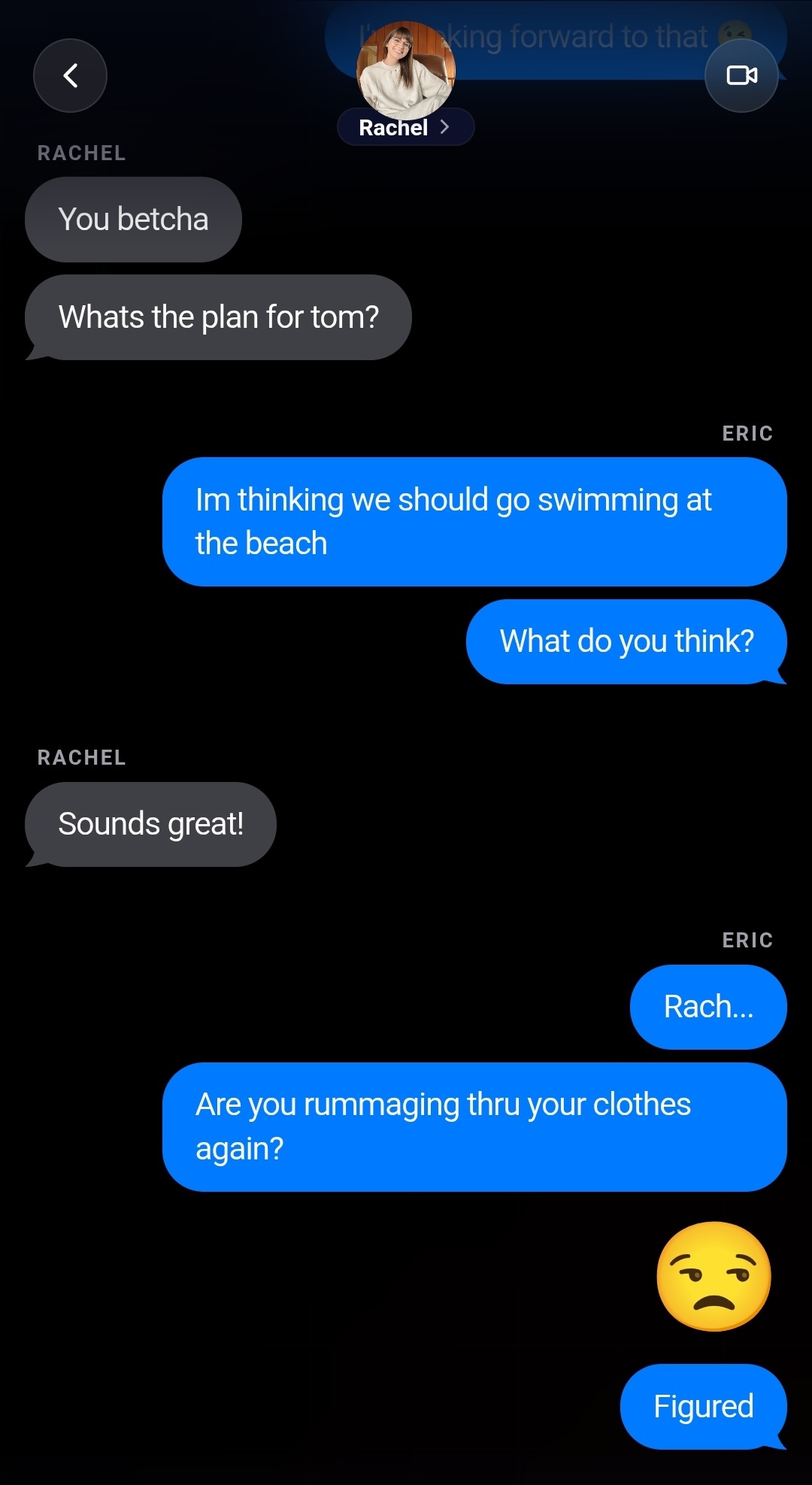Screen dimensions: 812x1485
Task: Start a video call with Rachel
Action: [x=741, y=75]
